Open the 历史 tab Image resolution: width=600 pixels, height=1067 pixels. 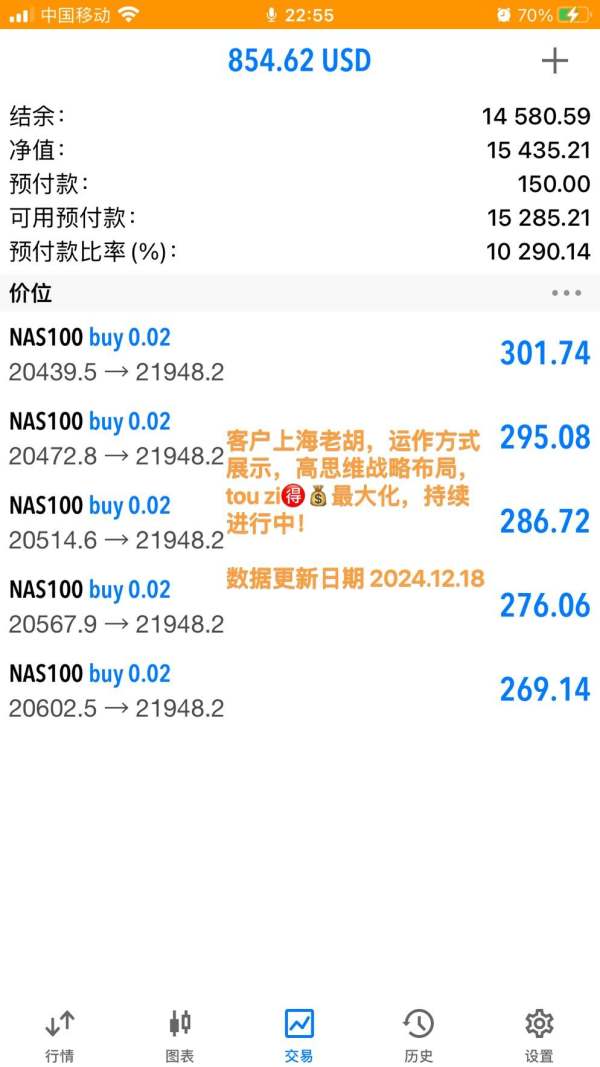419,1036
